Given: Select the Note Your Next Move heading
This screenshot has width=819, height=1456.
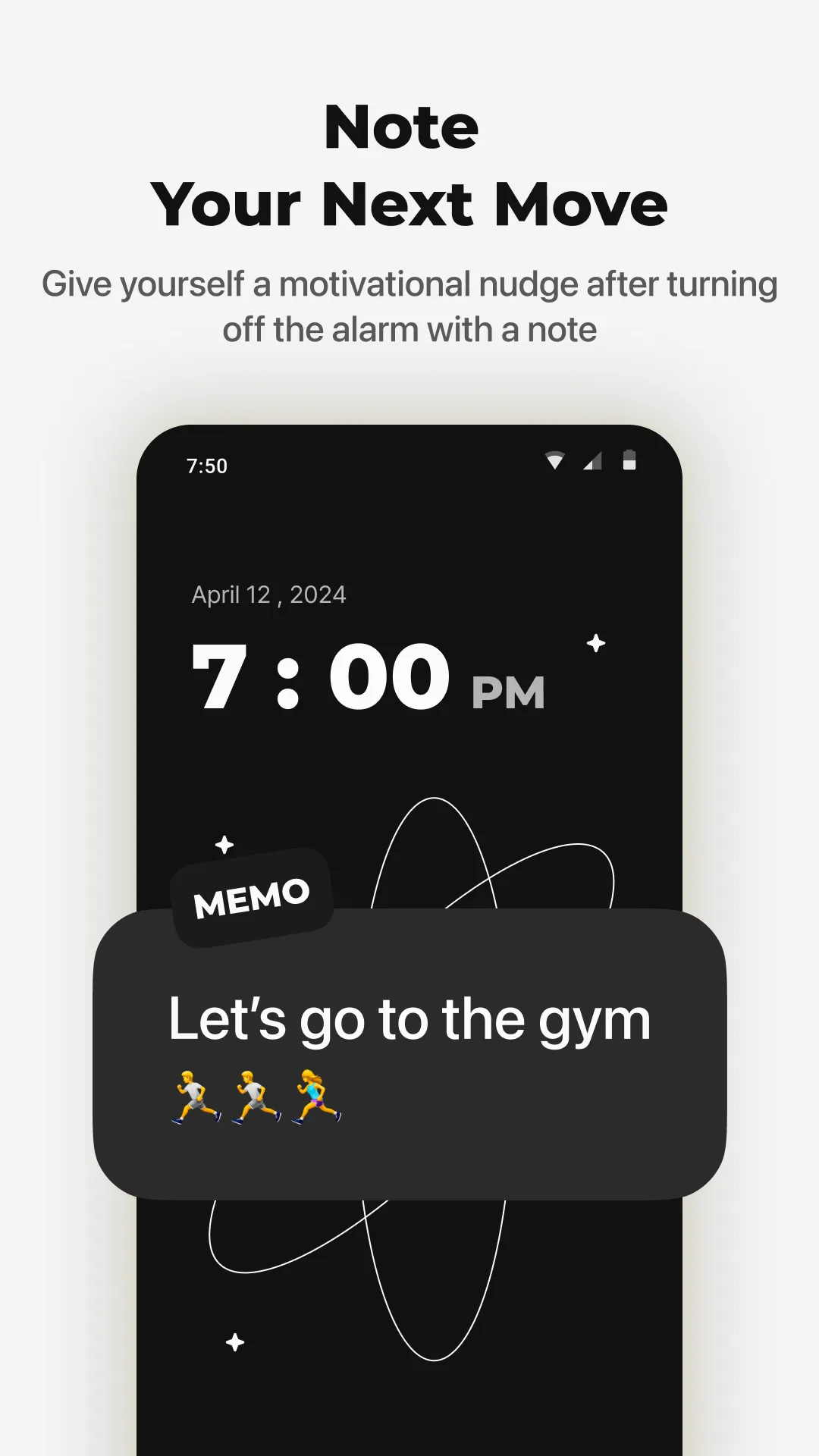Looking at the screenshot, I should click(x=409, y=165).
